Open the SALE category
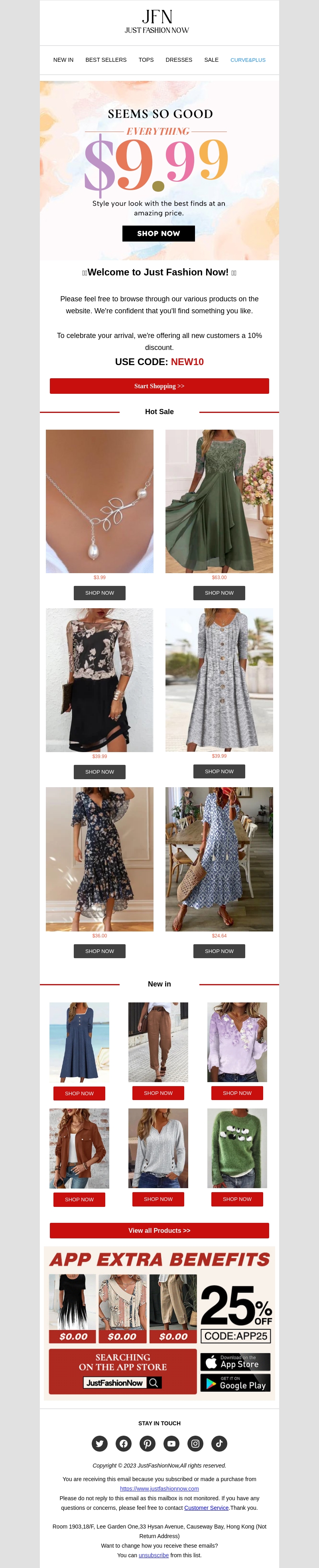Screen dimensions: 319x1568 coord(211,60)
